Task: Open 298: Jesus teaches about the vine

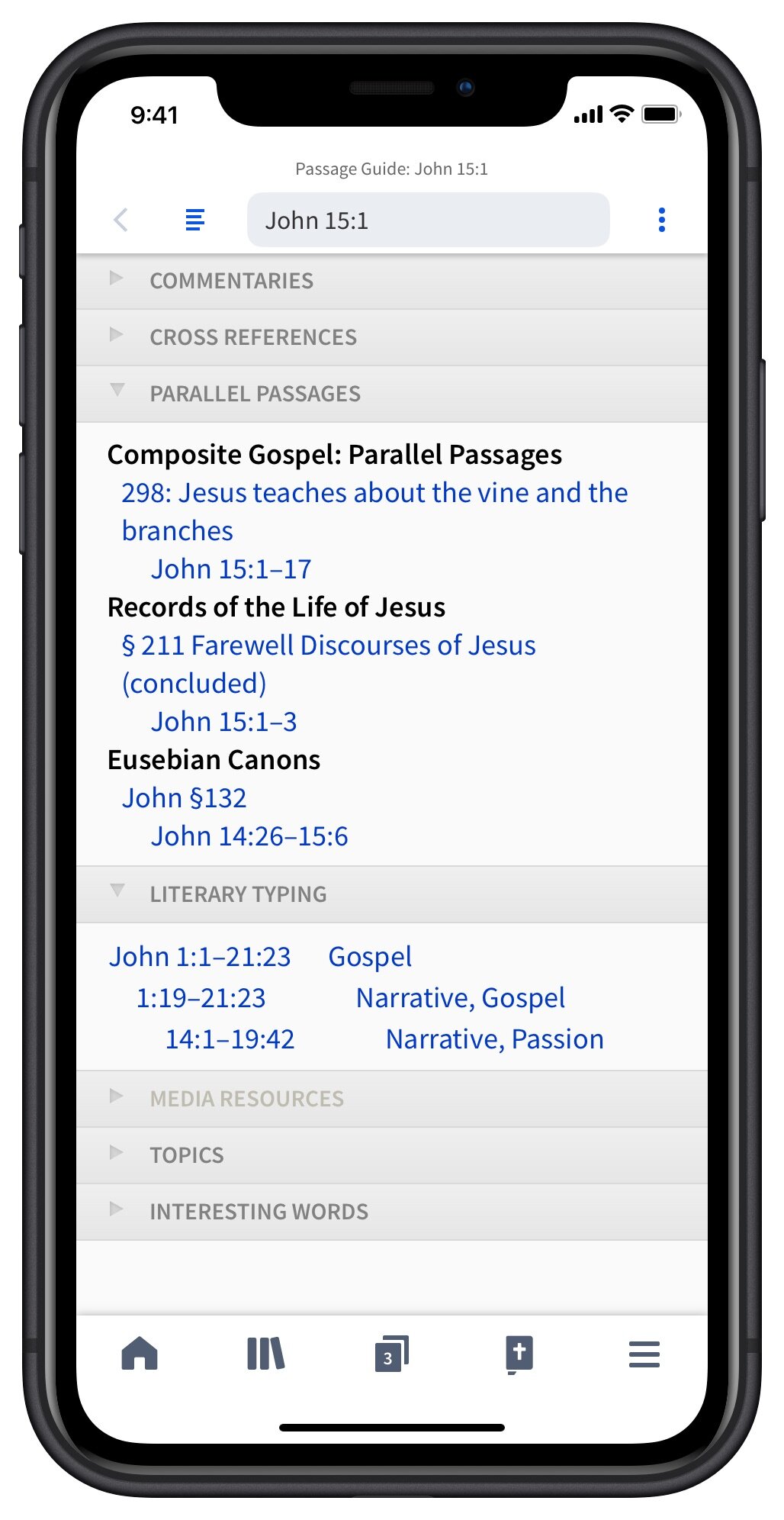Action: (x=374, y=512)
